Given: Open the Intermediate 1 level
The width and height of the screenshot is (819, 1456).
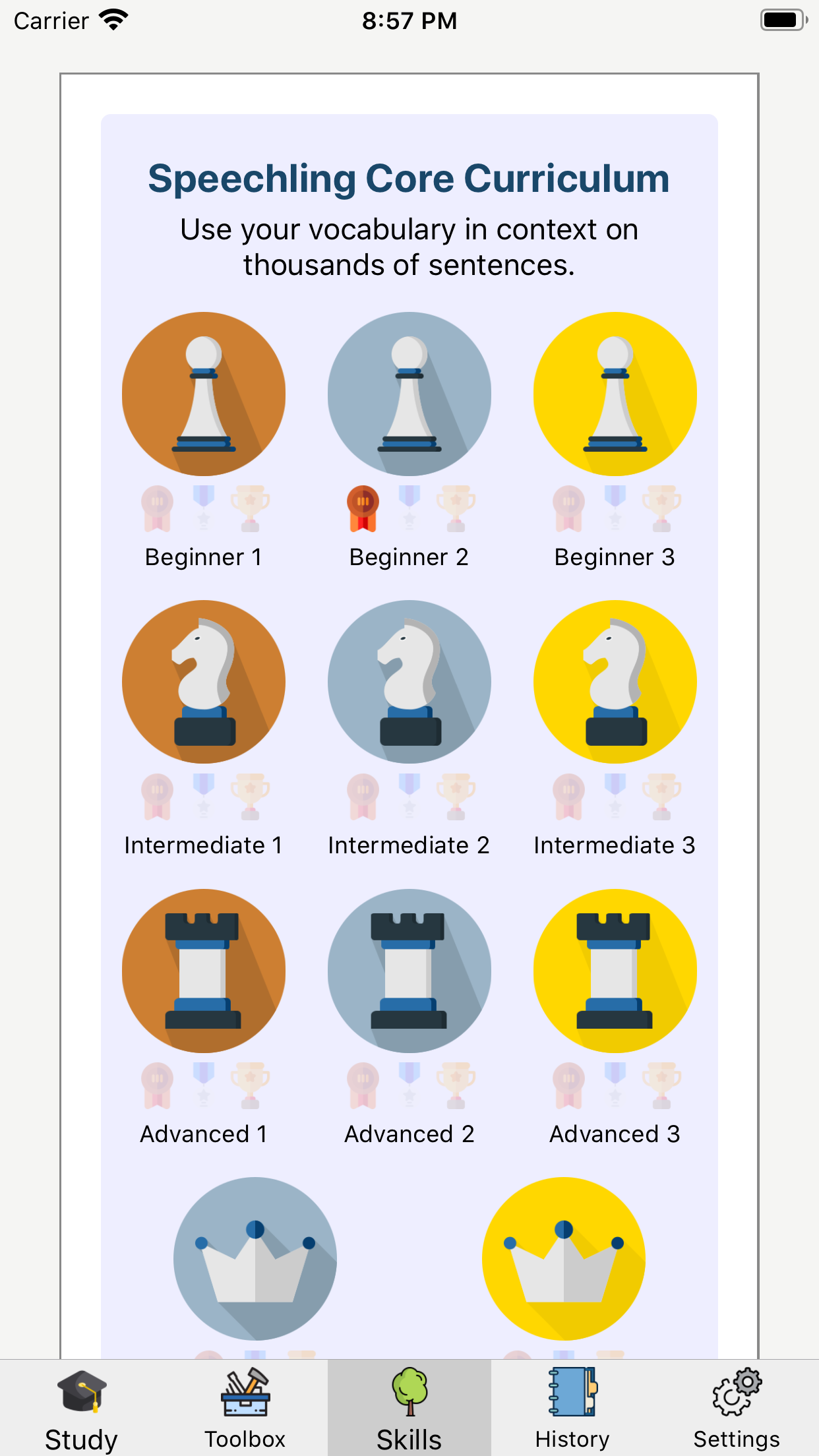Looking at the screenshot, I should 204,682.
